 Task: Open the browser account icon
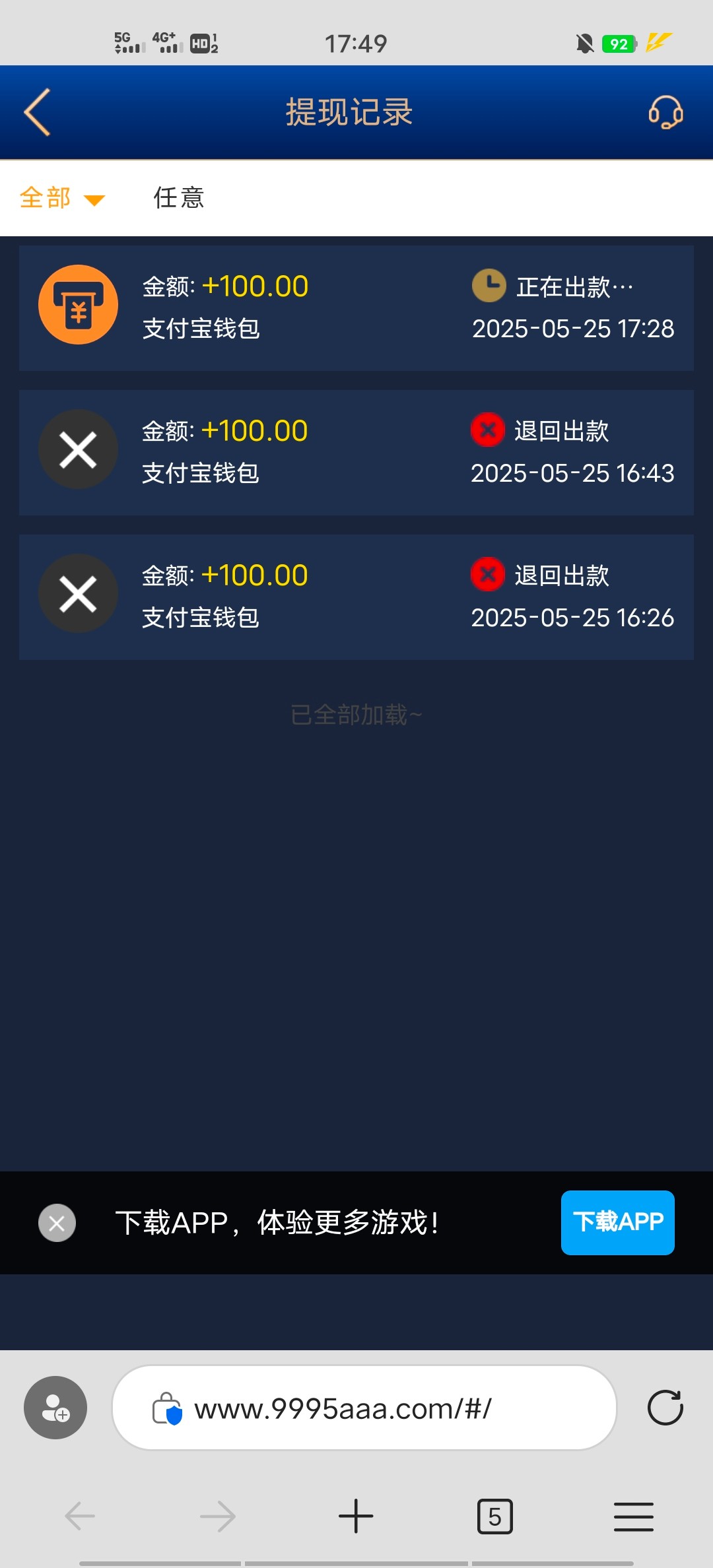point(55,1408)
